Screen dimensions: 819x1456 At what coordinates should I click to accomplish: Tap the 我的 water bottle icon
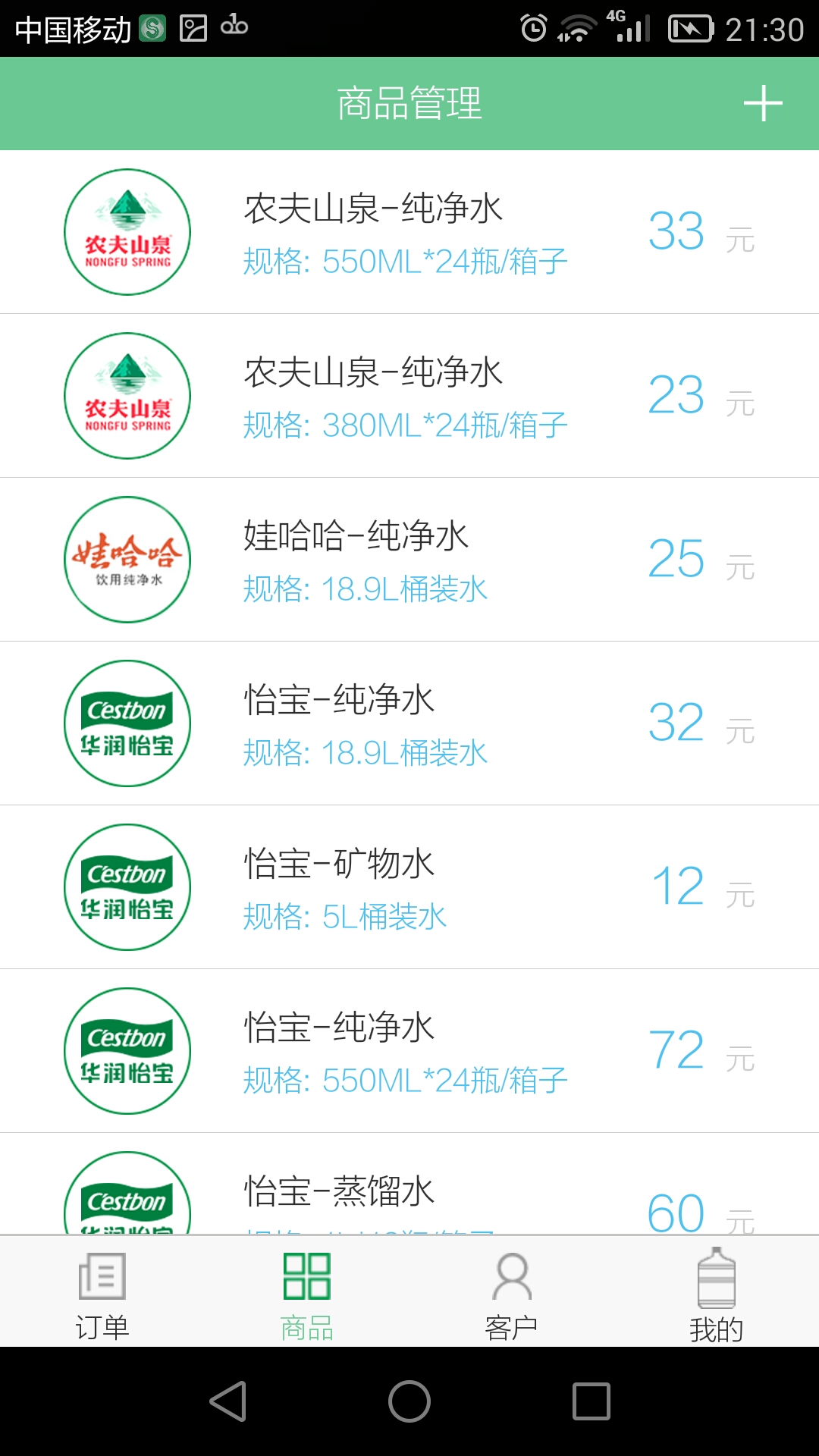(x=717, y=1279)
